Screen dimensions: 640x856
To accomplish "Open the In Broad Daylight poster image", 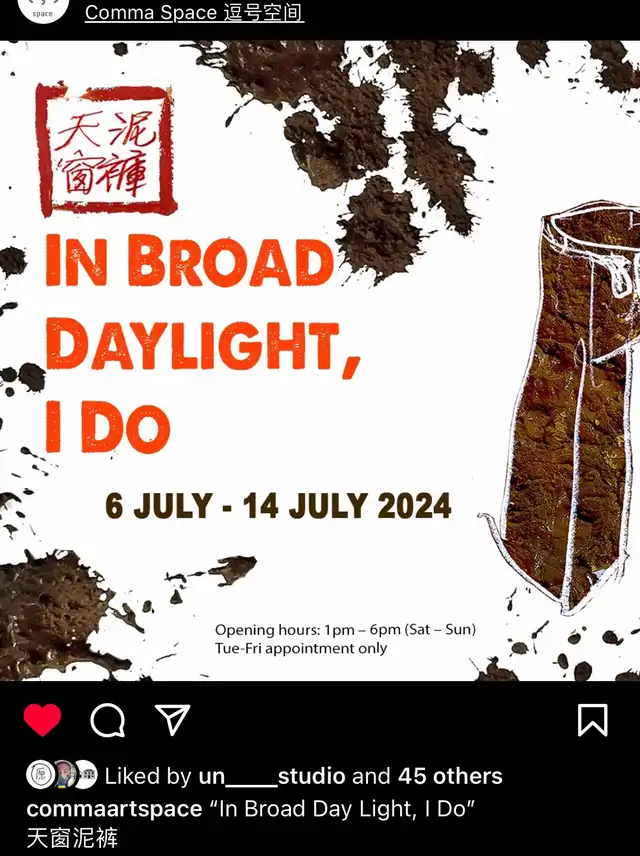I will 320,360.
